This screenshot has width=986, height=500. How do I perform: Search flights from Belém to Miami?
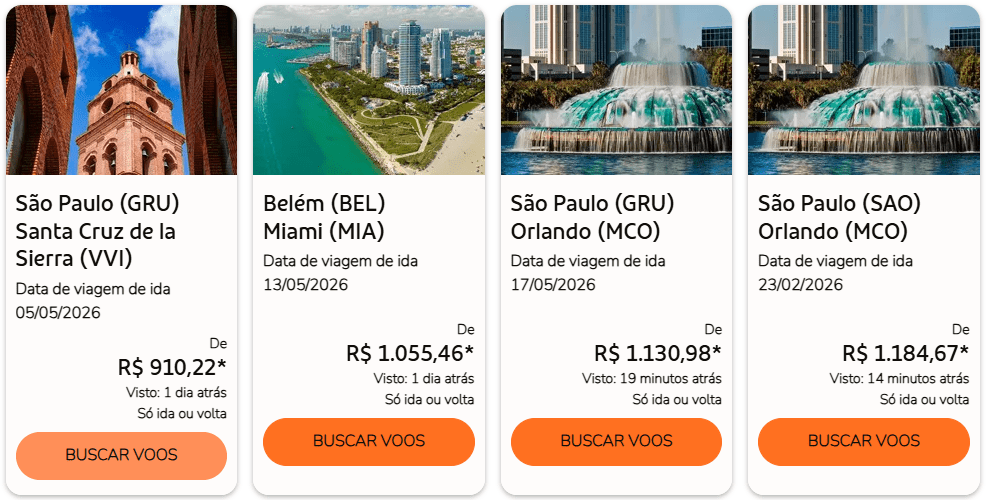click(368, 441)
